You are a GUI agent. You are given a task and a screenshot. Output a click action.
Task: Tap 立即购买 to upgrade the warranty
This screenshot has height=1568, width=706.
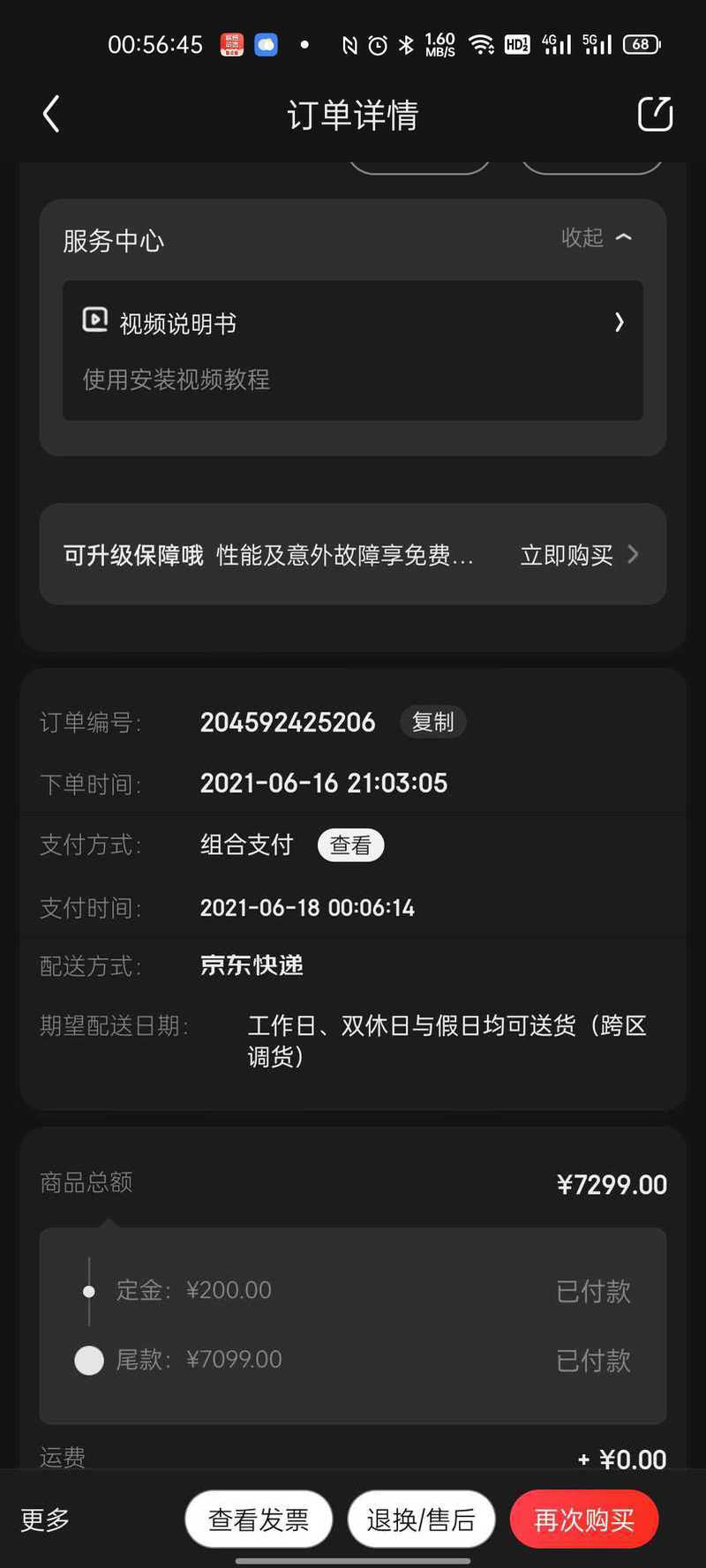[x=579, y=555]
